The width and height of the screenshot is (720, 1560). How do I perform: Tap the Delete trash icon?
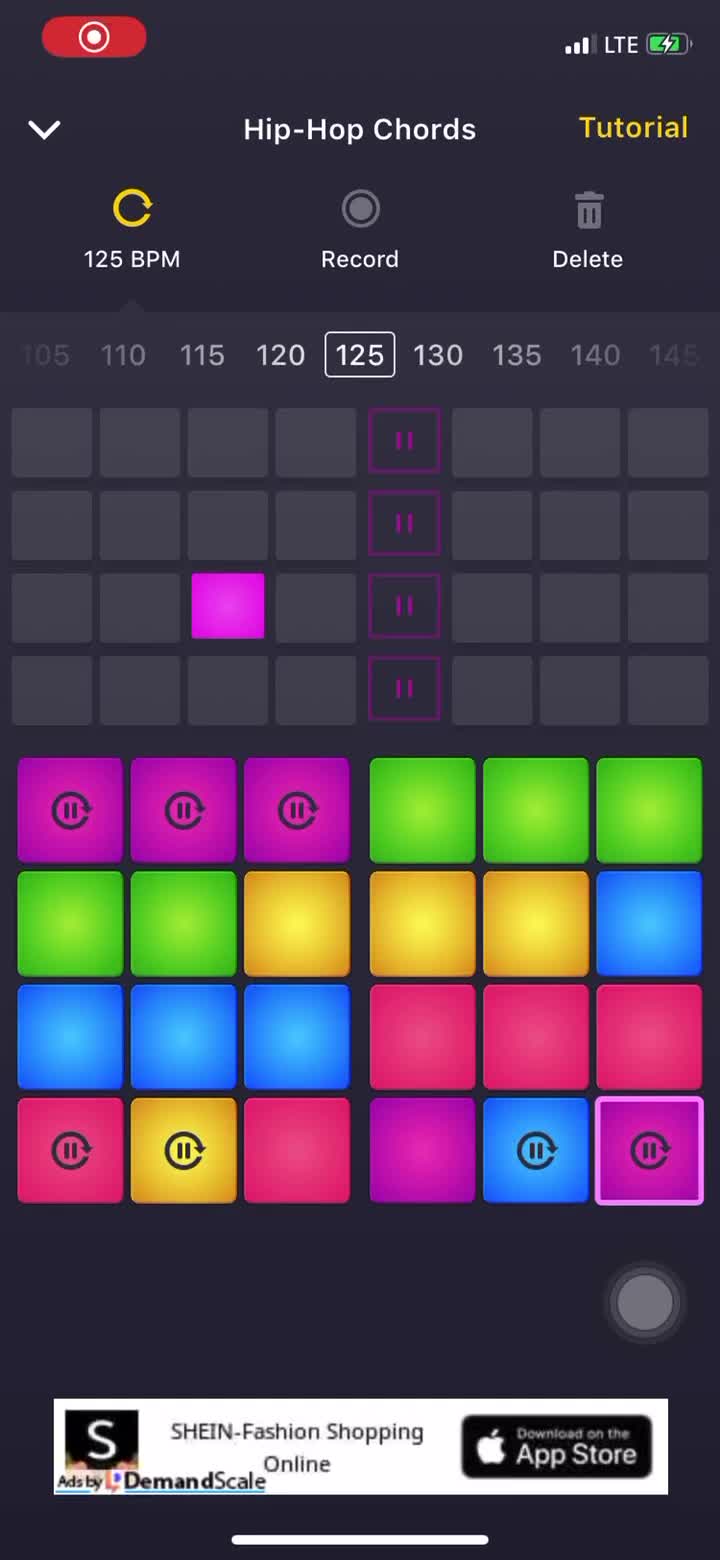[x=588, y=230]
